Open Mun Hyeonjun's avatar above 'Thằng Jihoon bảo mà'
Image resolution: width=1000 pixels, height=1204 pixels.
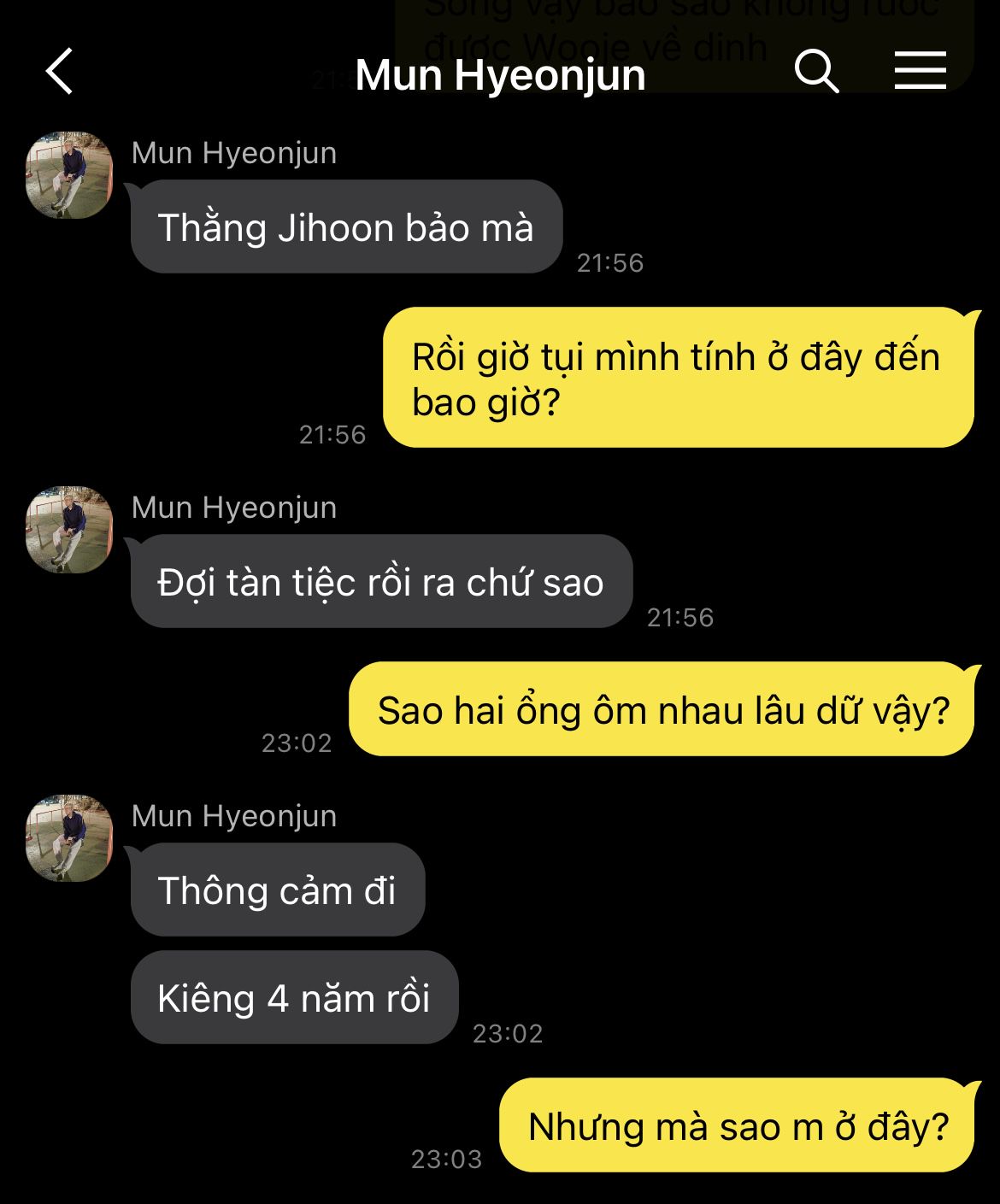[69, 175]
